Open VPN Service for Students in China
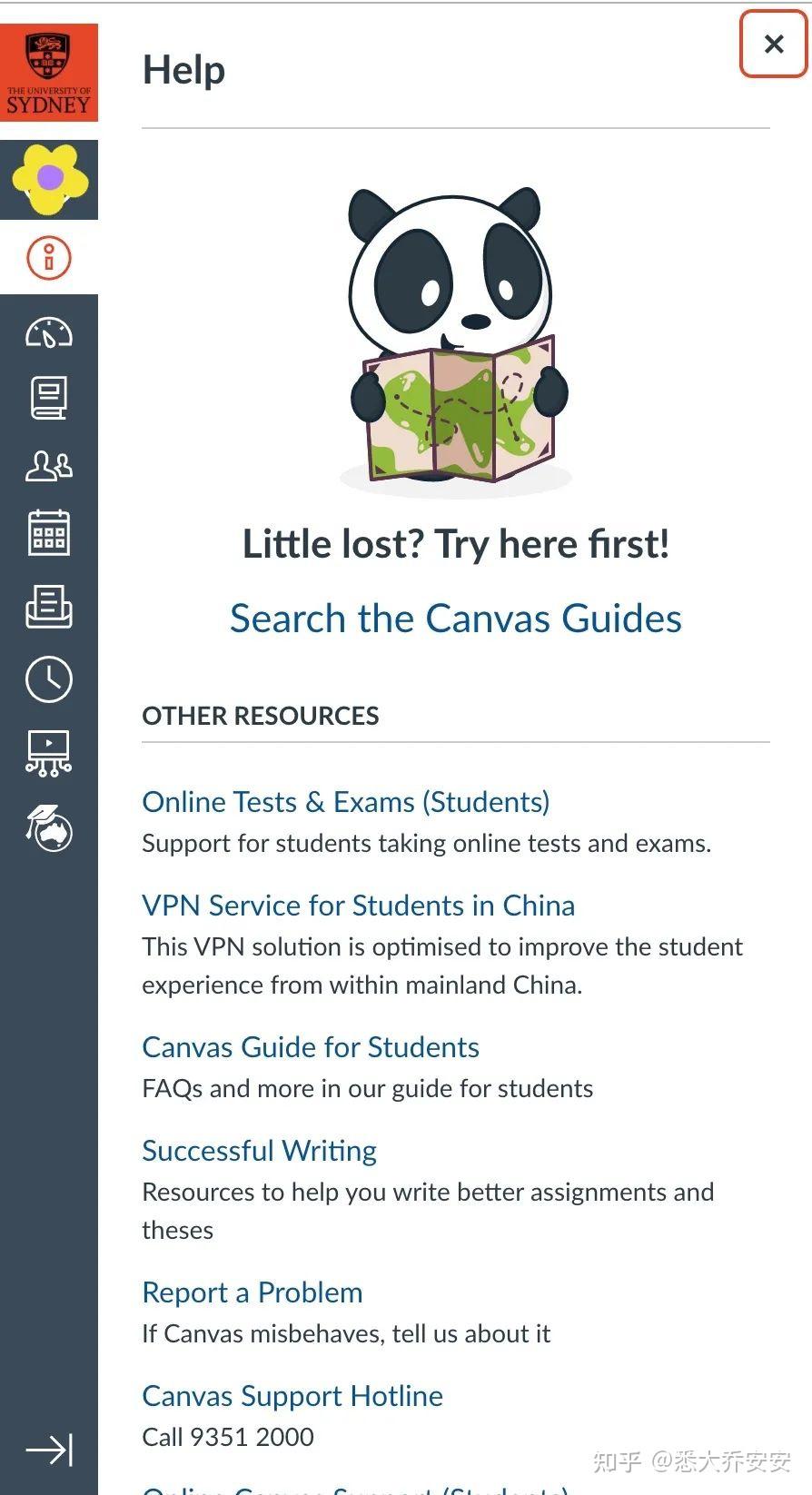The width and height of the screenshot is (812, 1495). [x=358, y=906]
